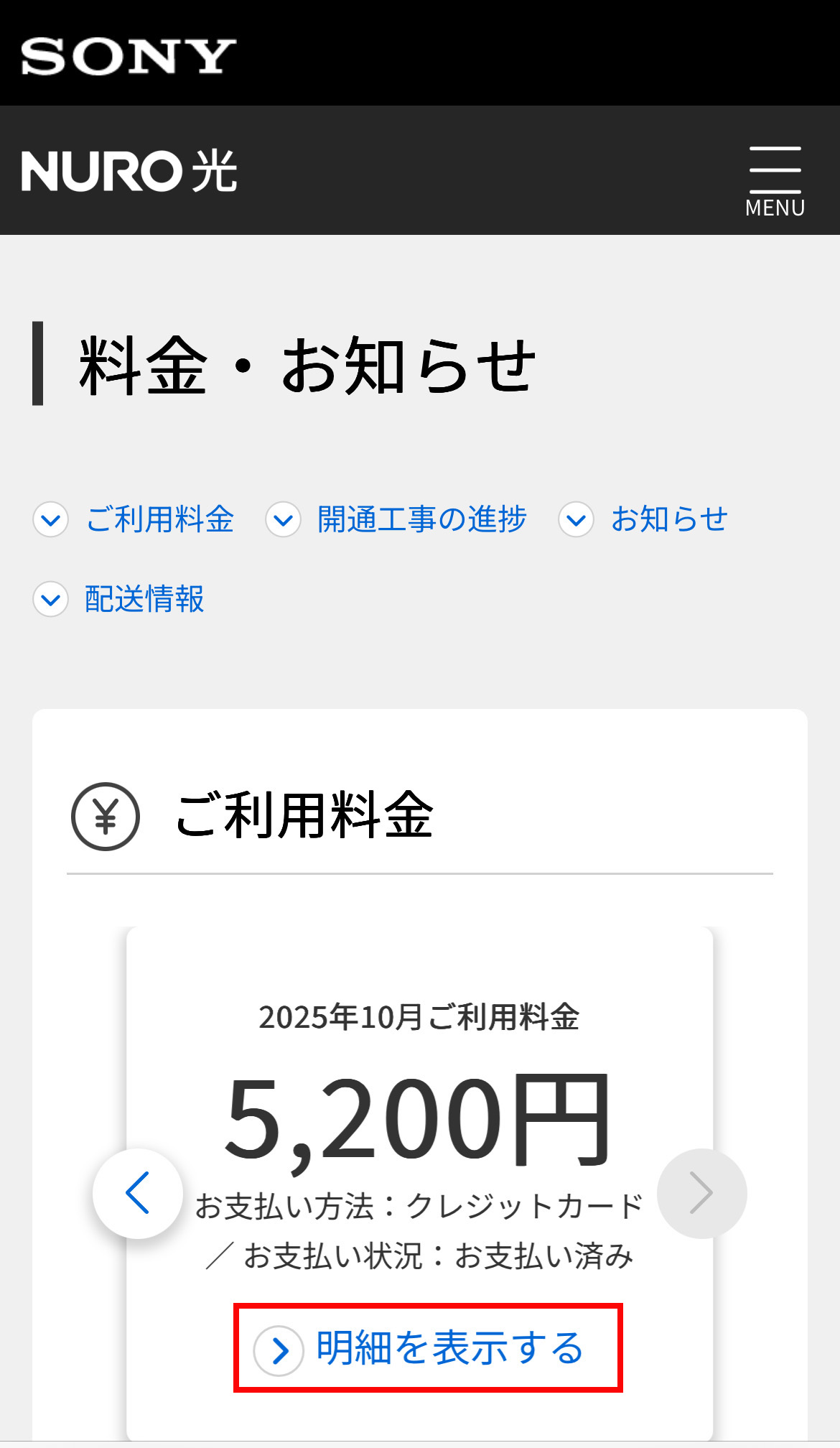Show the previous month's bill with left arrow
The image size is (840, 1448).
tap(138, 1193)
